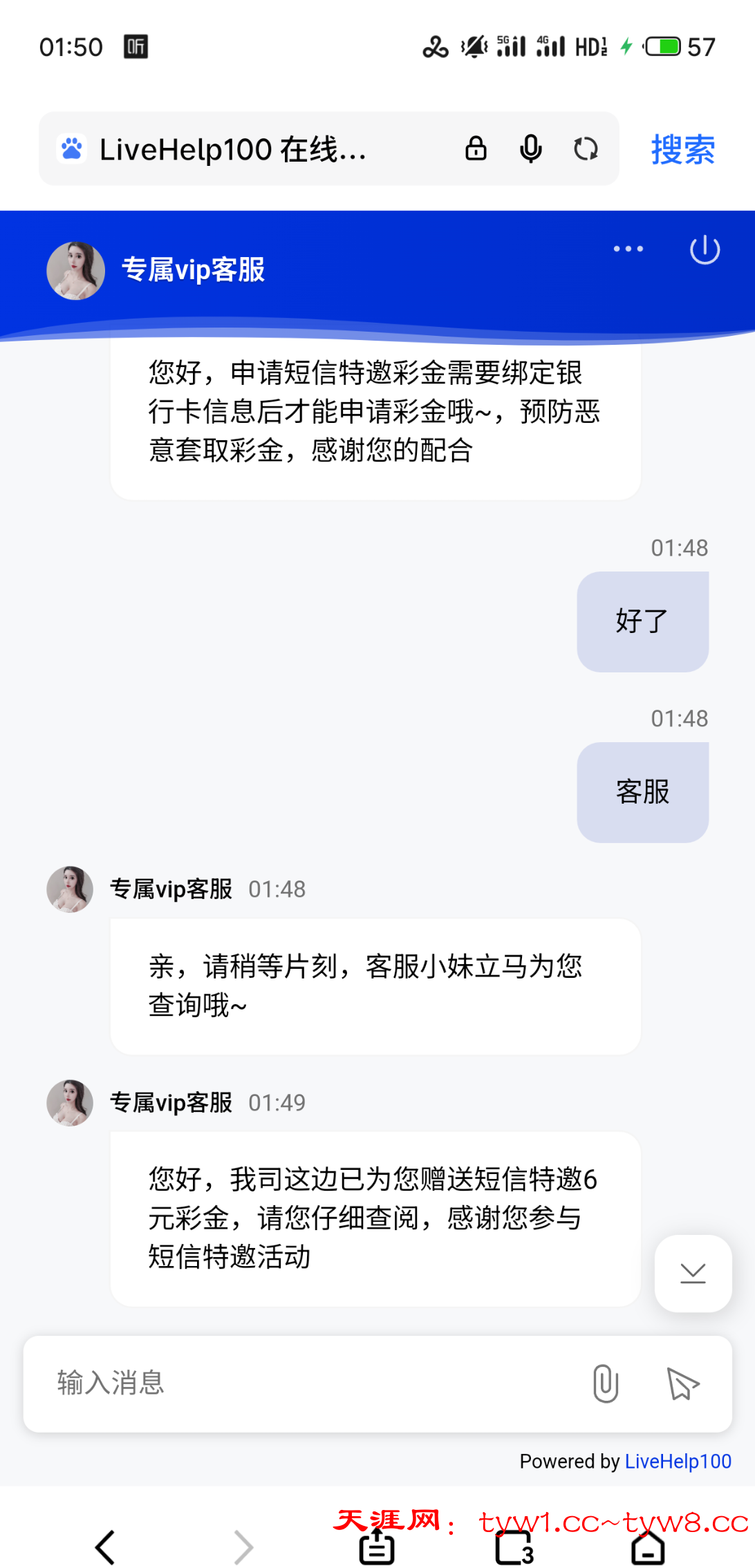Follow the LiveHelp100 link in the footer

(x=678, y=1461)
